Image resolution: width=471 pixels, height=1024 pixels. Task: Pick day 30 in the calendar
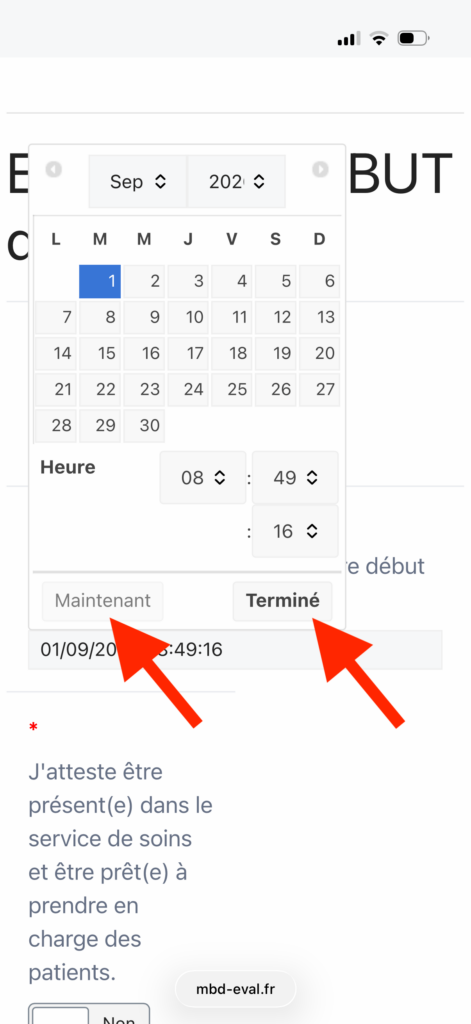pyautogui.click(x=144, y=426)
